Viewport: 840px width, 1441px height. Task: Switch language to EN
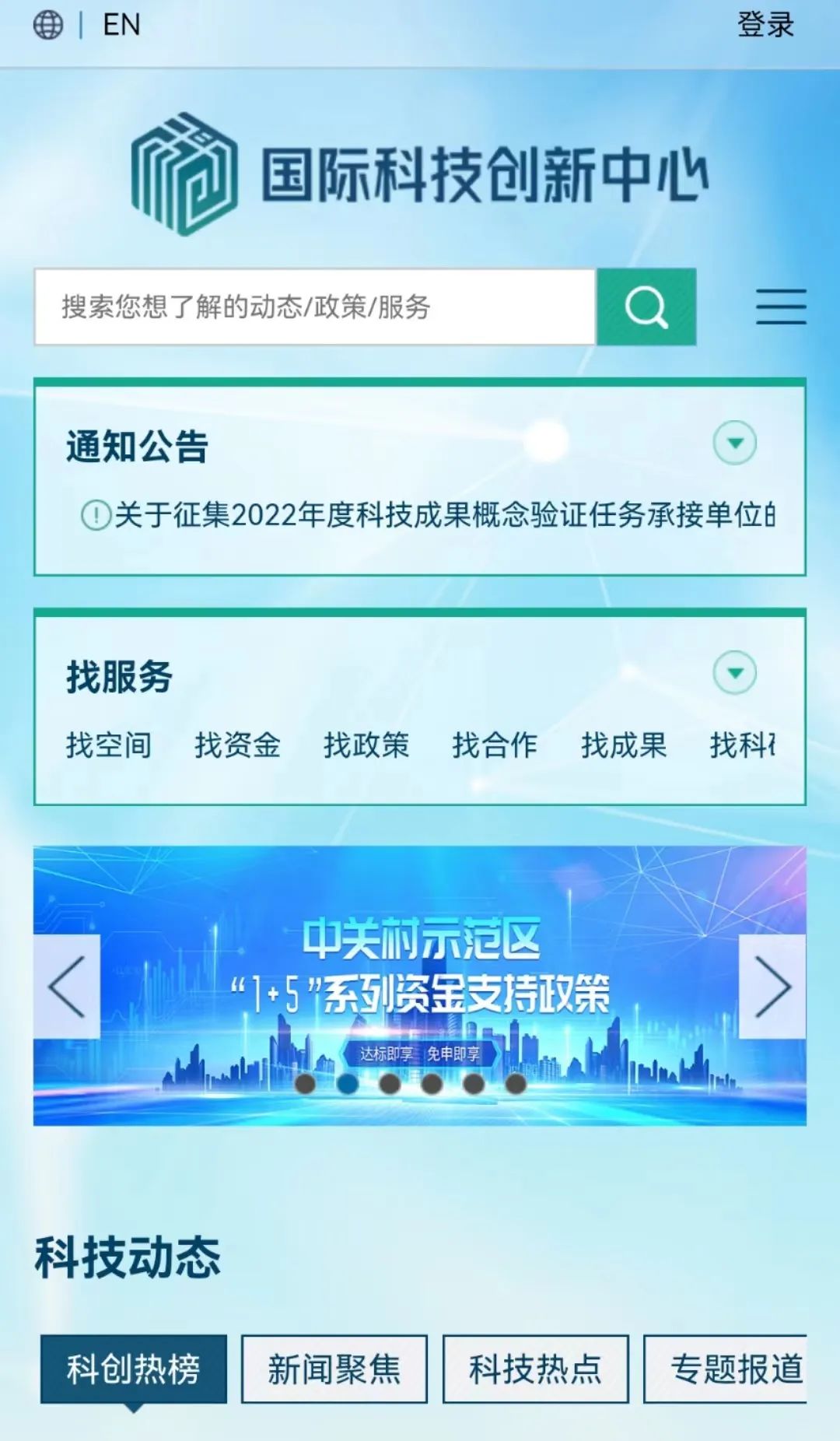click(x=121, y=25)
